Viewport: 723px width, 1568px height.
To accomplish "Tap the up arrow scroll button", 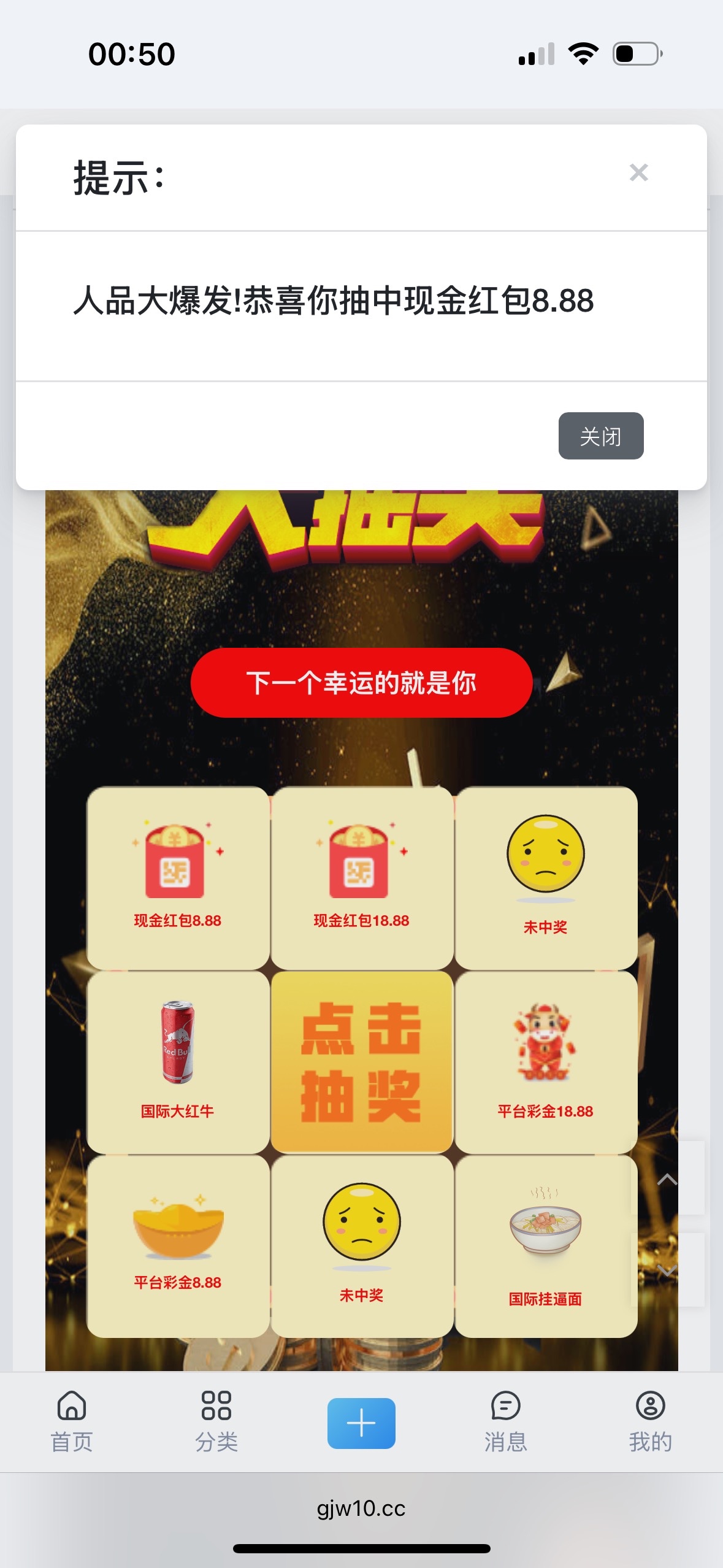I will tap(667, 1178).
